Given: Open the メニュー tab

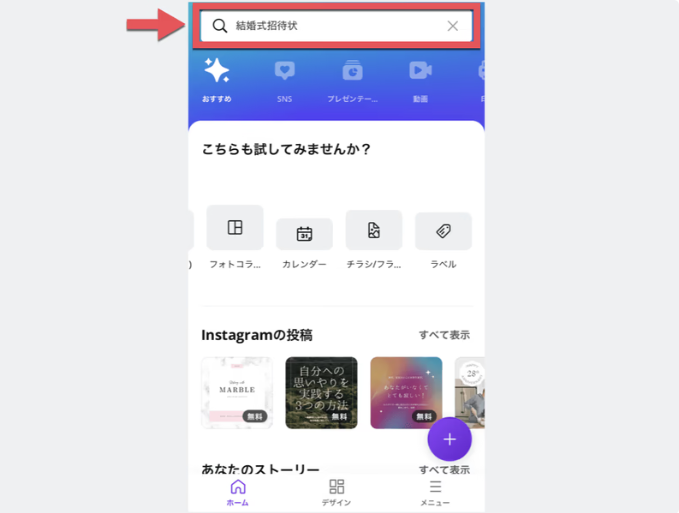Looking at the screenshot, I should [435, 492].
